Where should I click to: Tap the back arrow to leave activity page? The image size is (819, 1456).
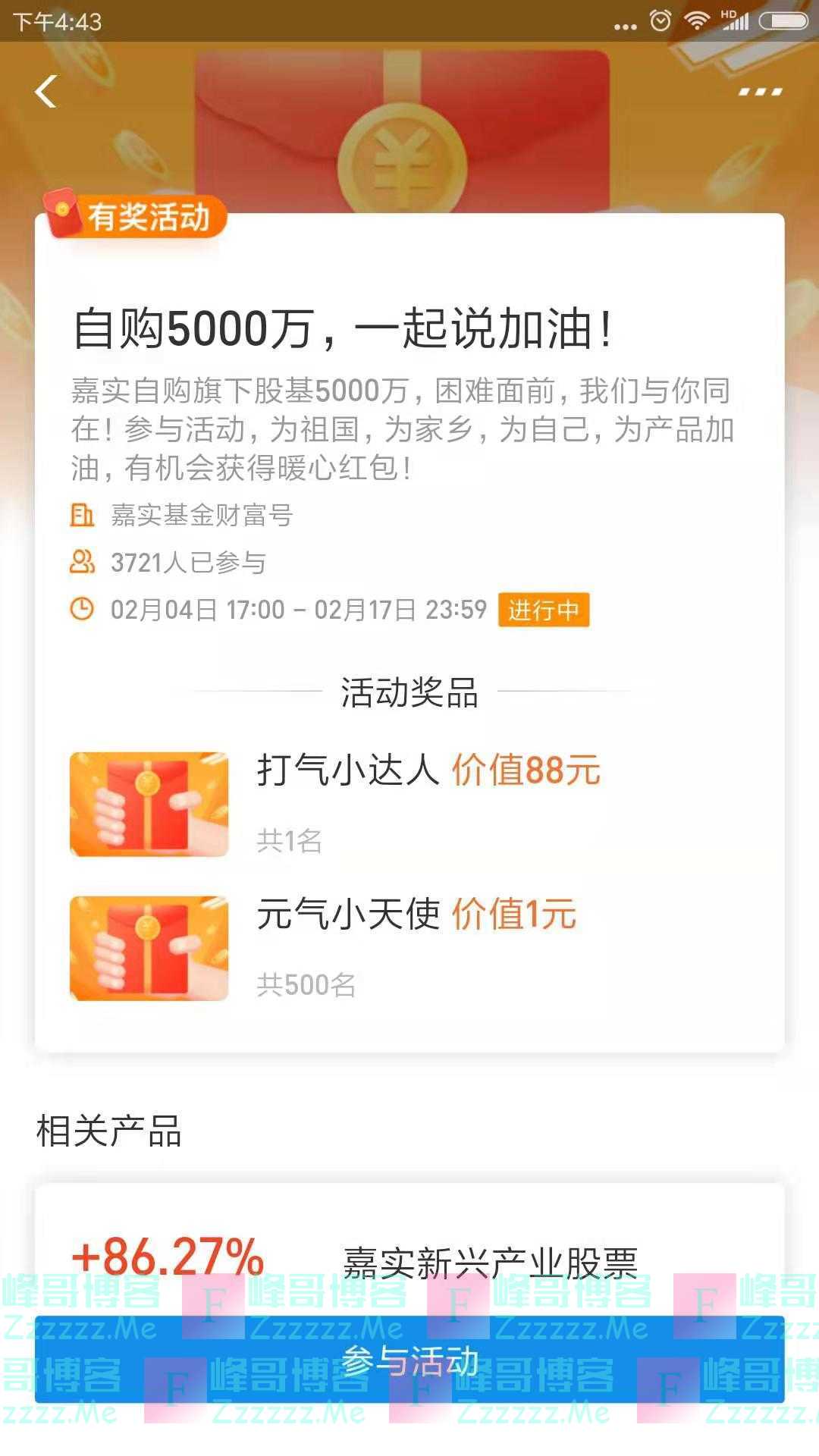(x=45, y=91)
